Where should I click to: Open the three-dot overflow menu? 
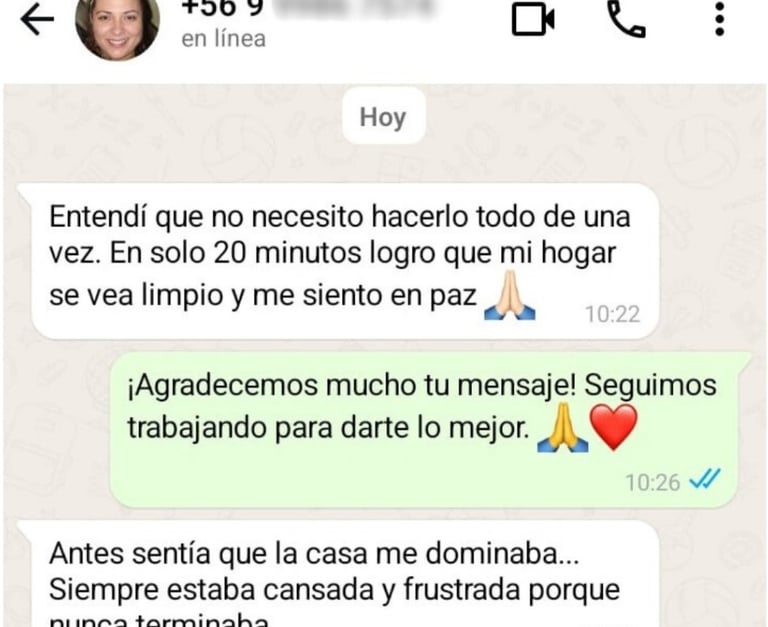click(x=719, y=19)
